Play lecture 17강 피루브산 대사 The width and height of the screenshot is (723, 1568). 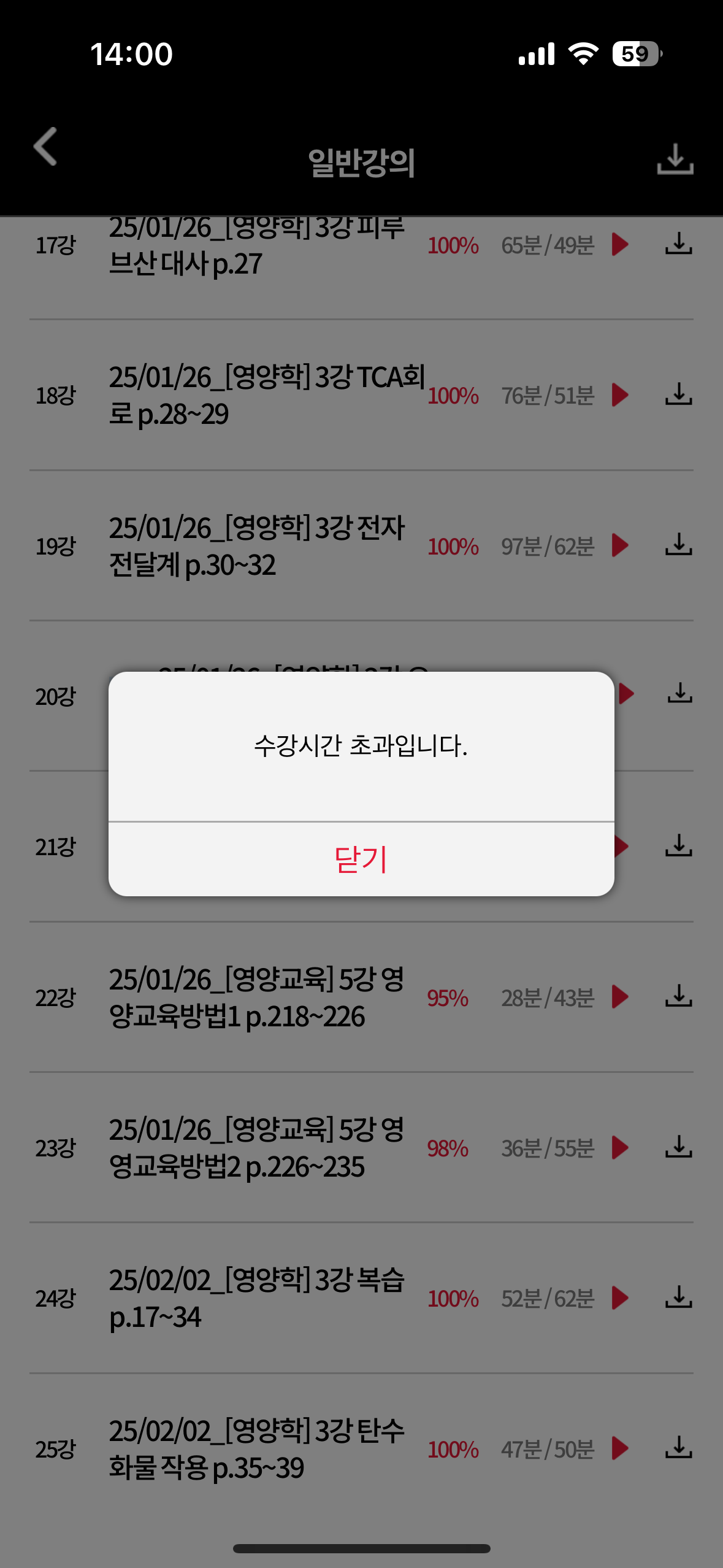coord(620,244)
